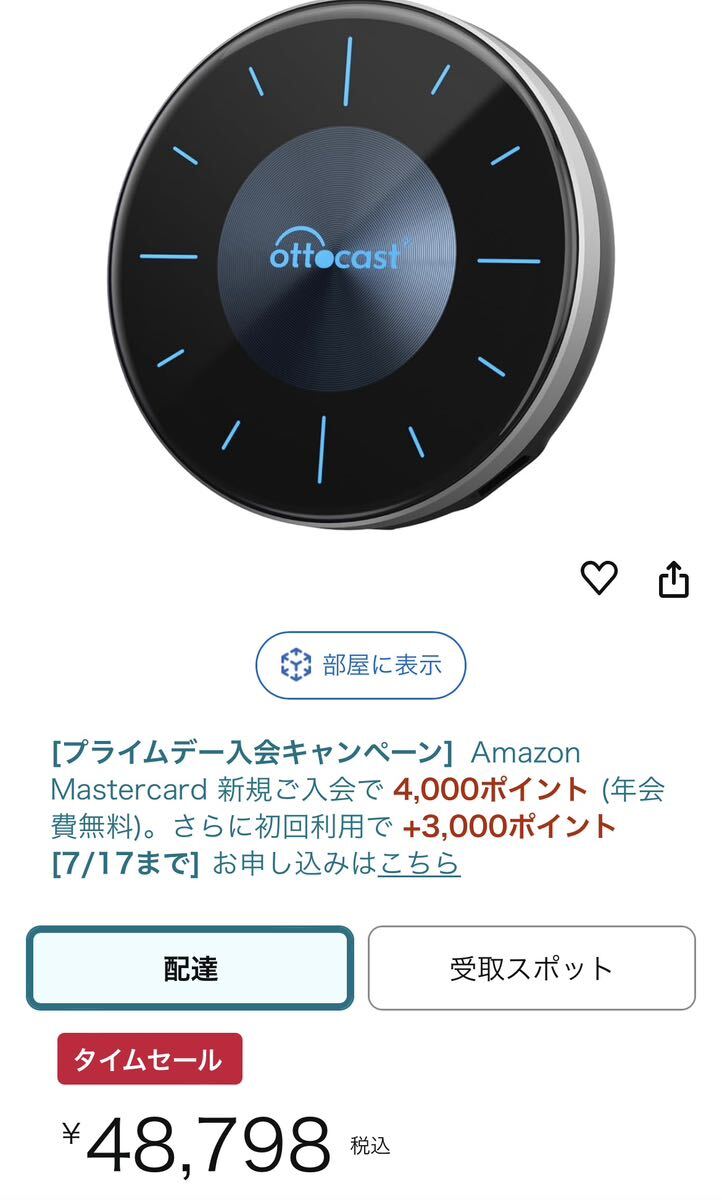Tap 部屋に表示 view-in-room button
Image resolution: width=722 pixels, height=1200 pixels.
[x=361, y=665]
